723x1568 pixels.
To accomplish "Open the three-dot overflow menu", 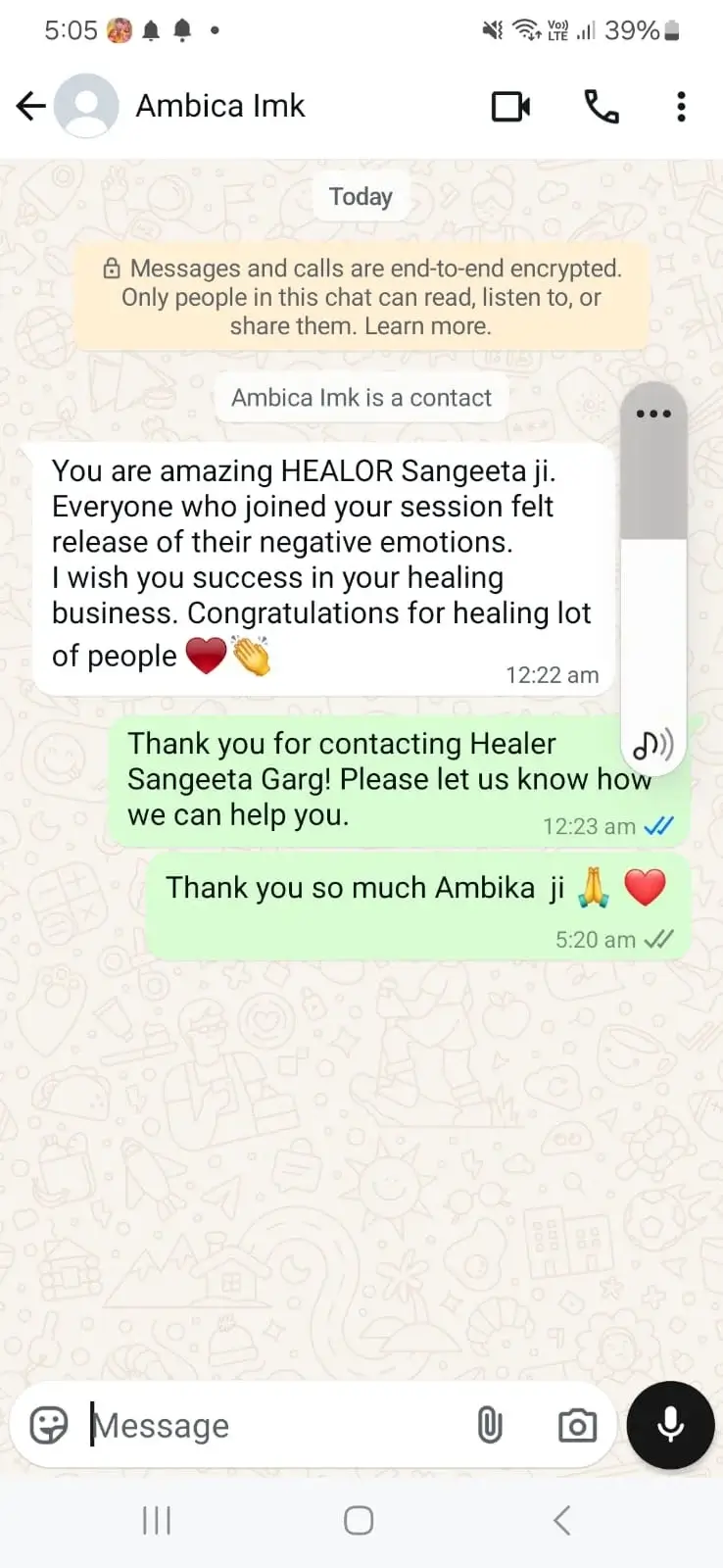I will click(681, 106).
